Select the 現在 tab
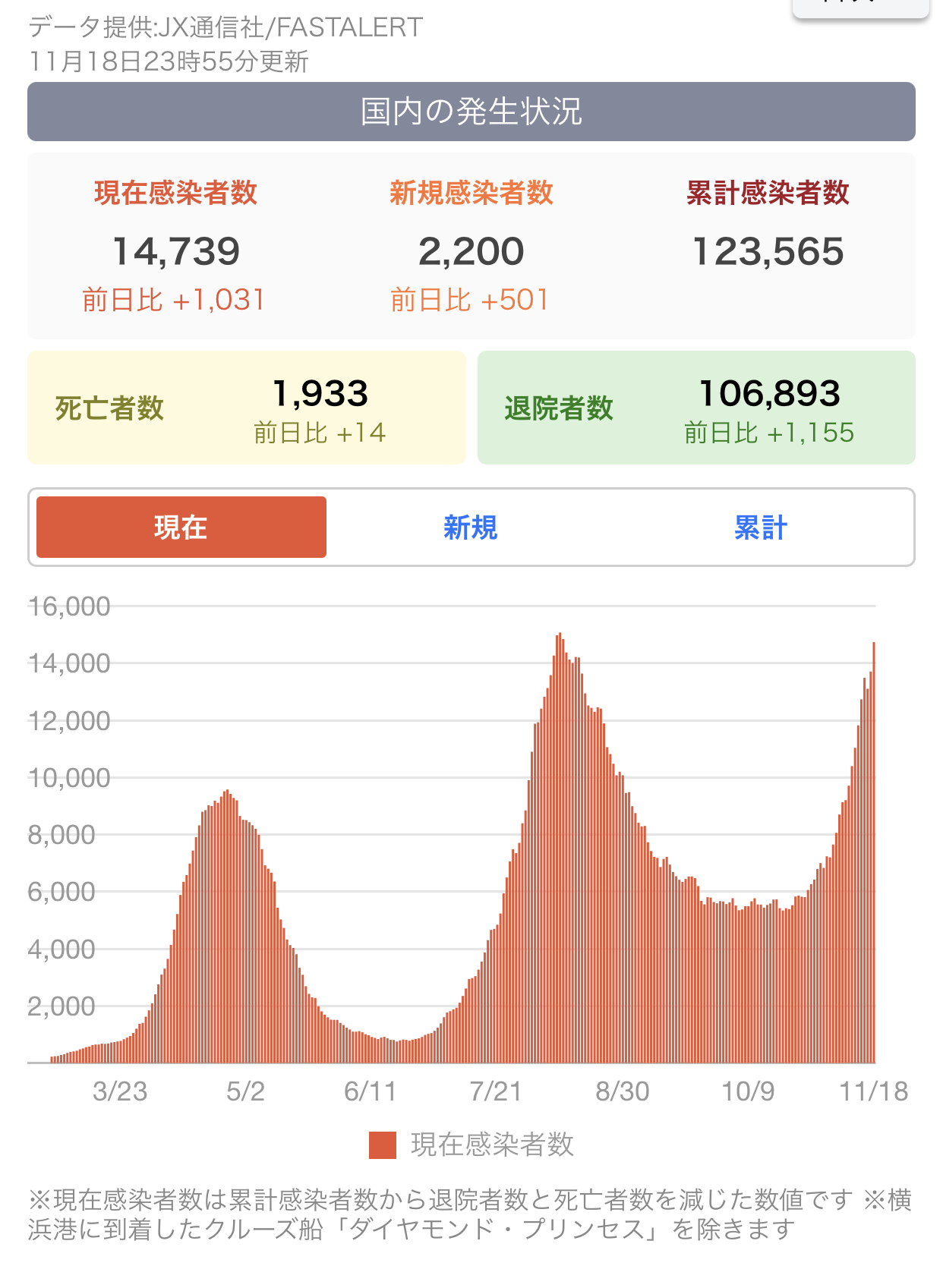Image resolution: width=943 pixels, height=1288 pixels. point(181,527)
